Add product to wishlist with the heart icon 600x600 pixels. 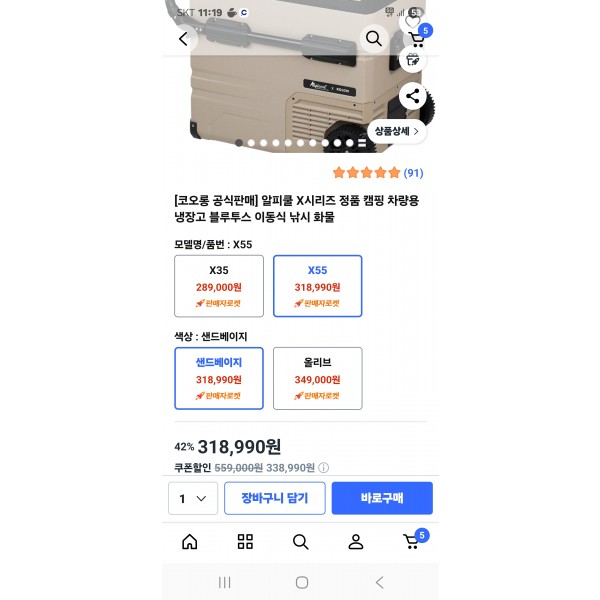[x=412, y=20]
